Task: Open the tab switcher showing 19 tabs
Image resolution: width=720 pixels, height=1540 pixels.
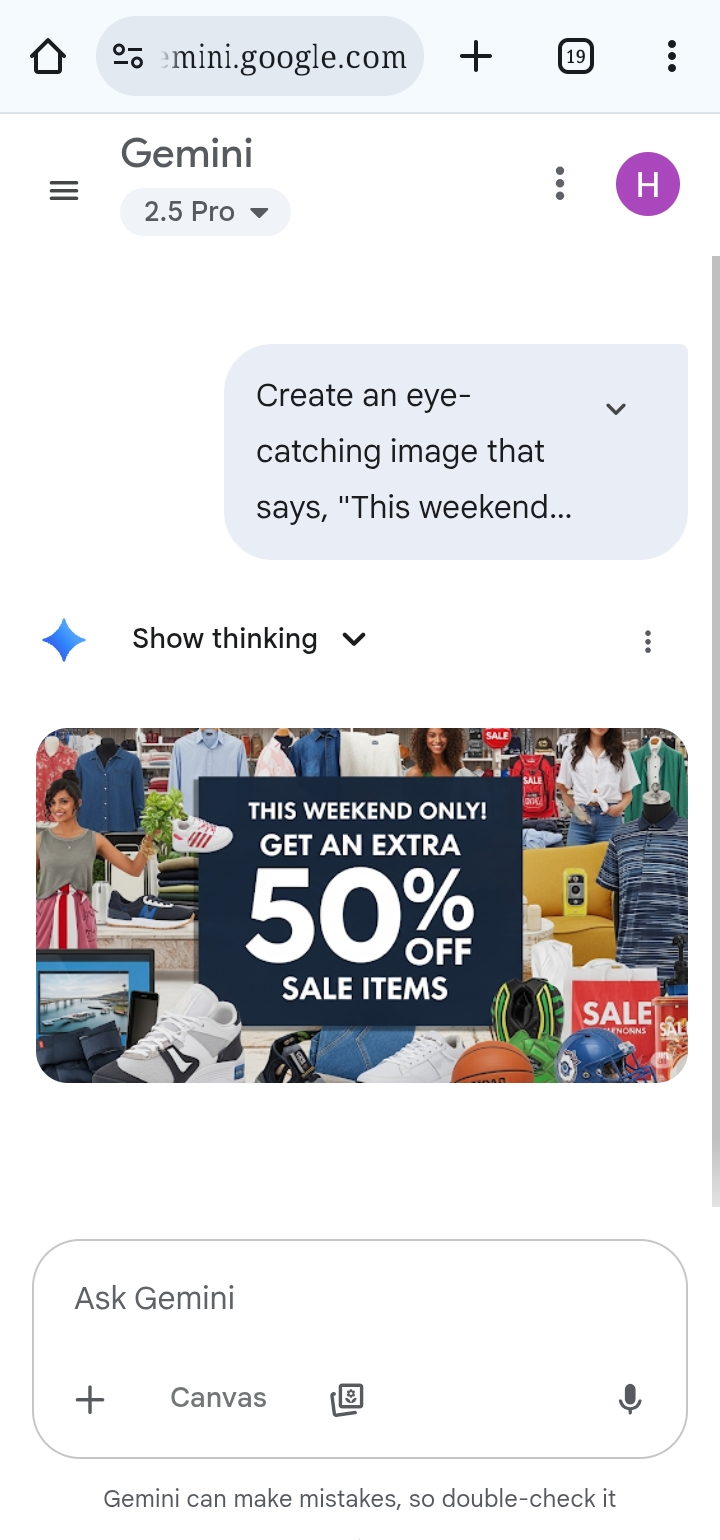Action: pyautogui.click(x=575, y=57)
